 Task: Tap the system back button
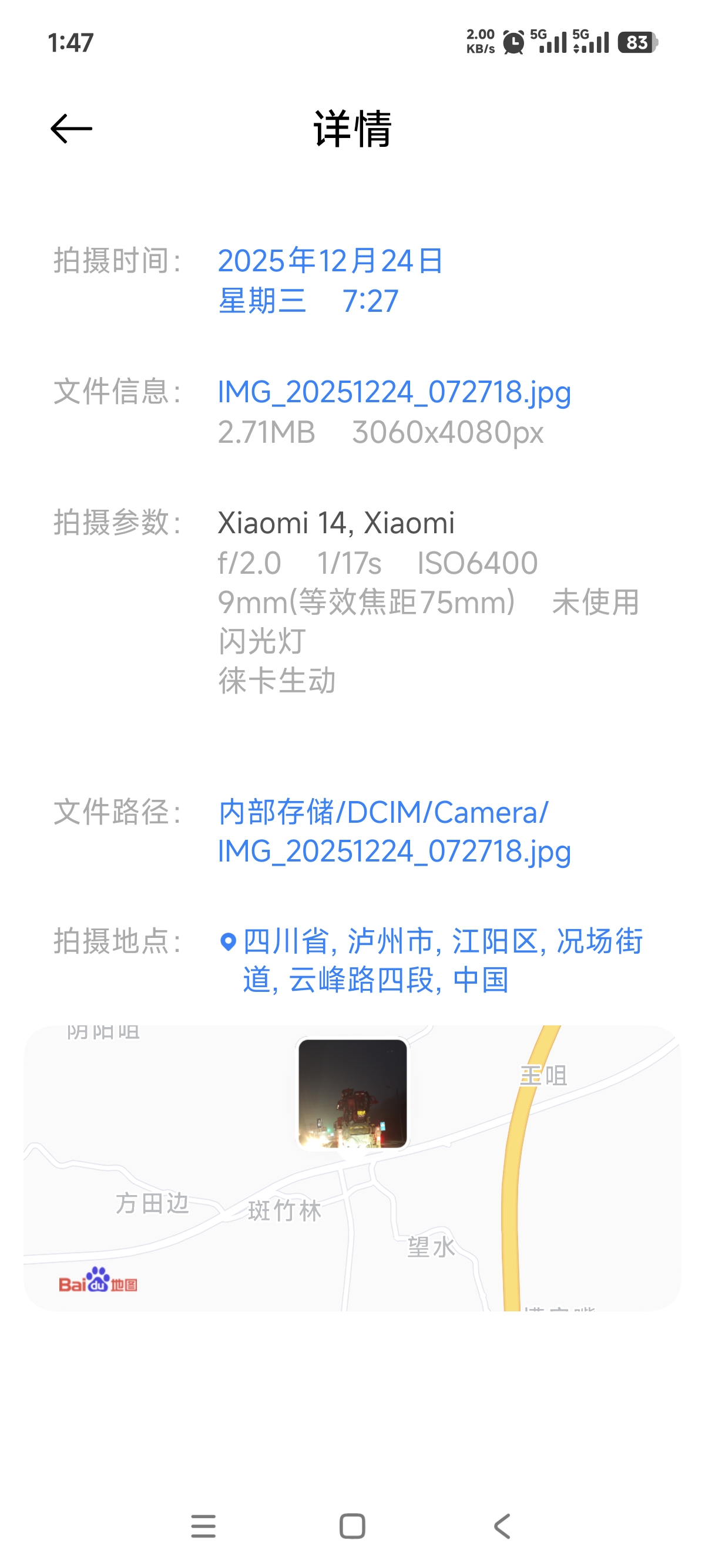click(x=502, y=1526)
